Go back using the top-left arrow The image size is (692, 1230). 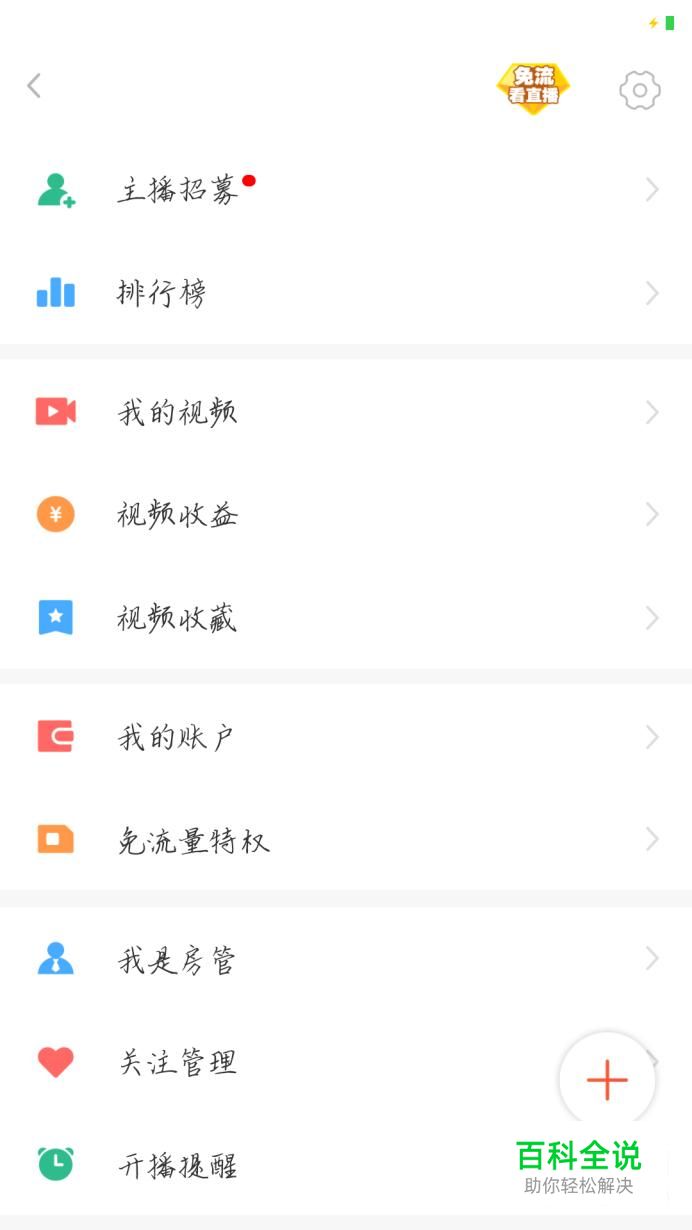34,86
